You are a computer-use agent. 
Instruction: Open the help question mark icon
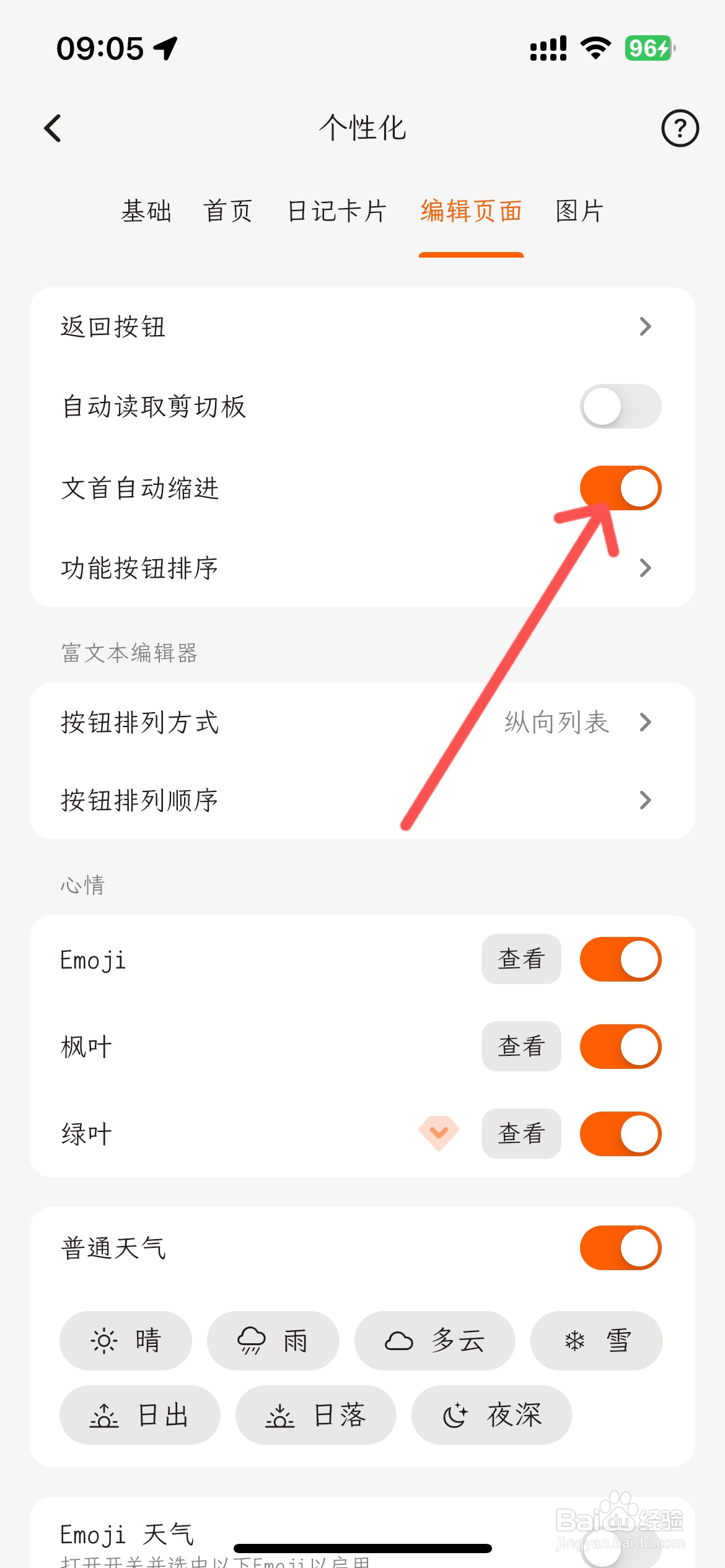(x=679, y=128)
